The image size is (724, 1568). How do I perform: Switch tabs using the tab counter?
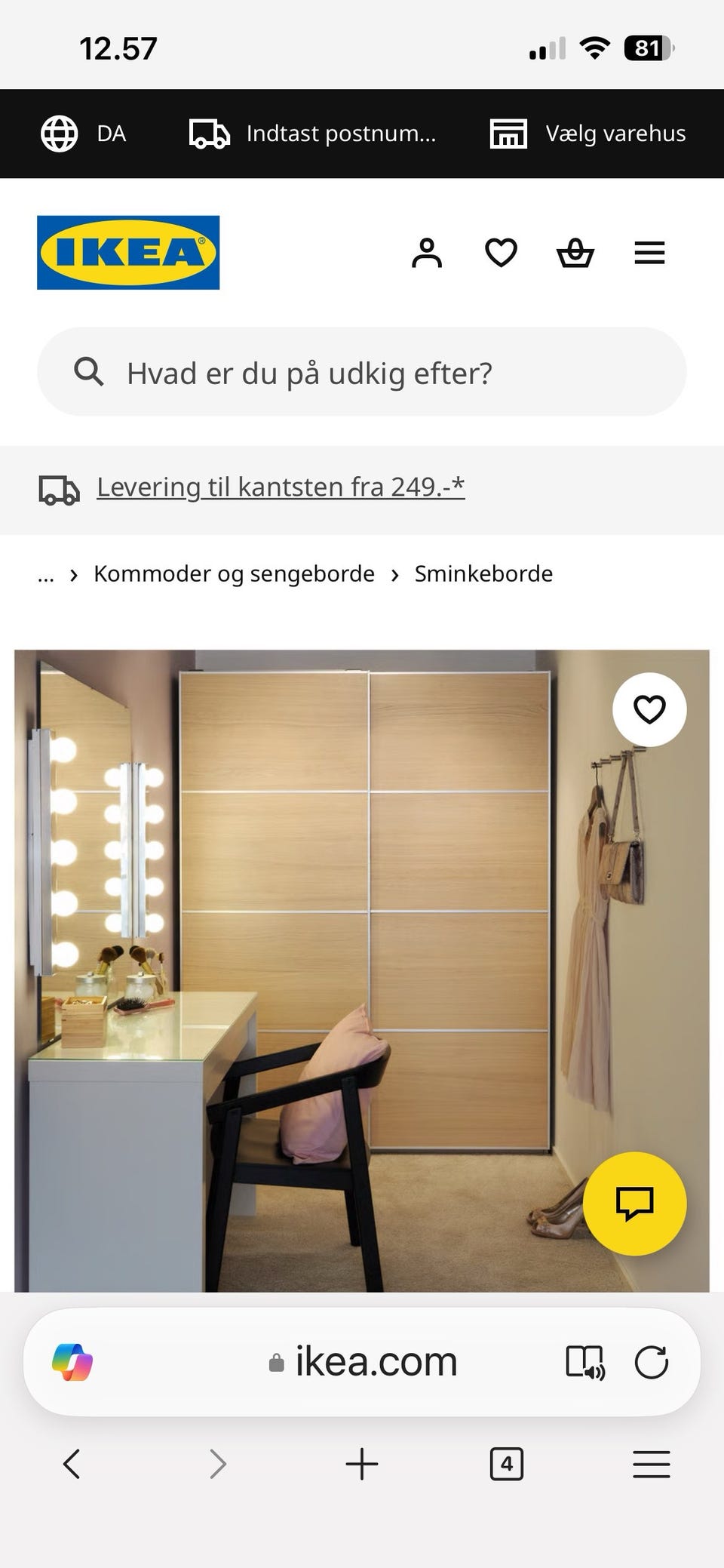[507, 1464]
